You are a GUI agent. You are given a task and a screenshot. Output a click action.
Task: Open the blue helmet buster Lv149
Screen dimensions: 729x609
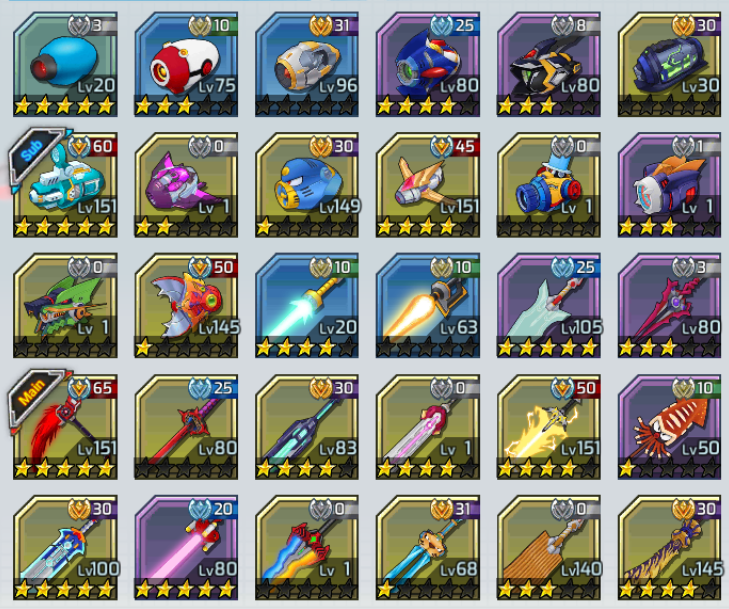click(307, 185)
